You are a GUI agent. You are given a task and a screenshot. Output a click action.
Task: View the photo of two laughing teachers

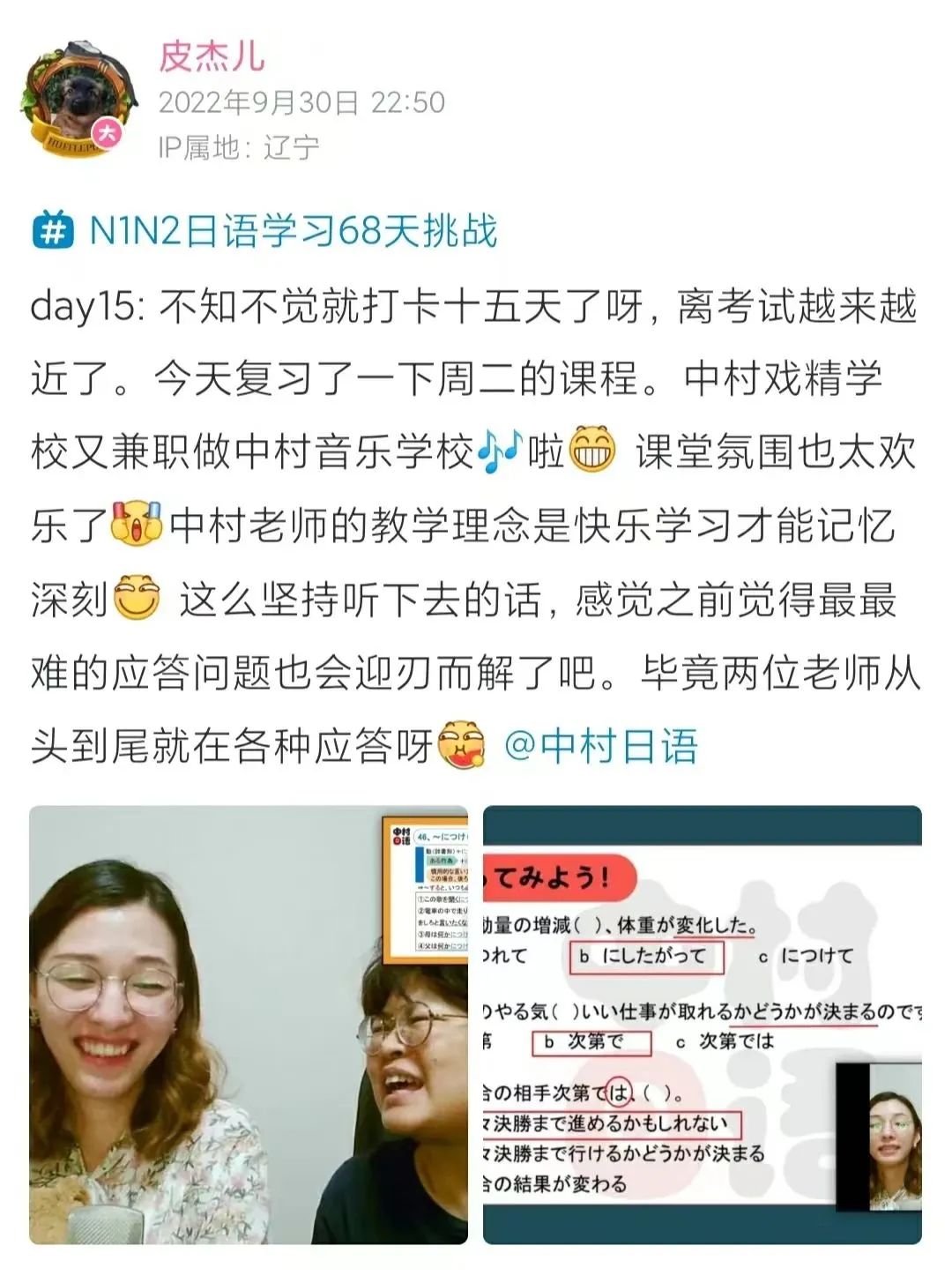coord(249,1025)
